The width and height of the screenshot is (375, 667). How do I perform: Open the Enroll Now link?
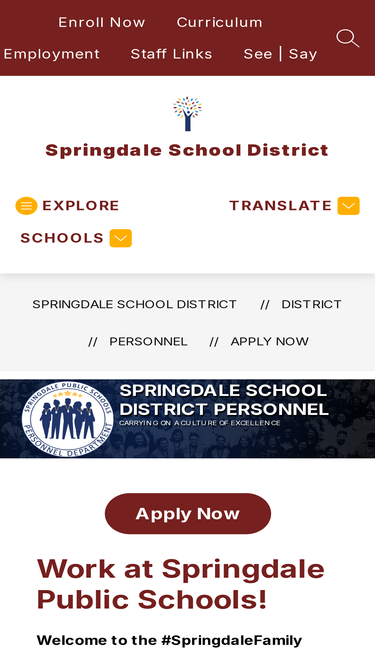click(102, 22)
